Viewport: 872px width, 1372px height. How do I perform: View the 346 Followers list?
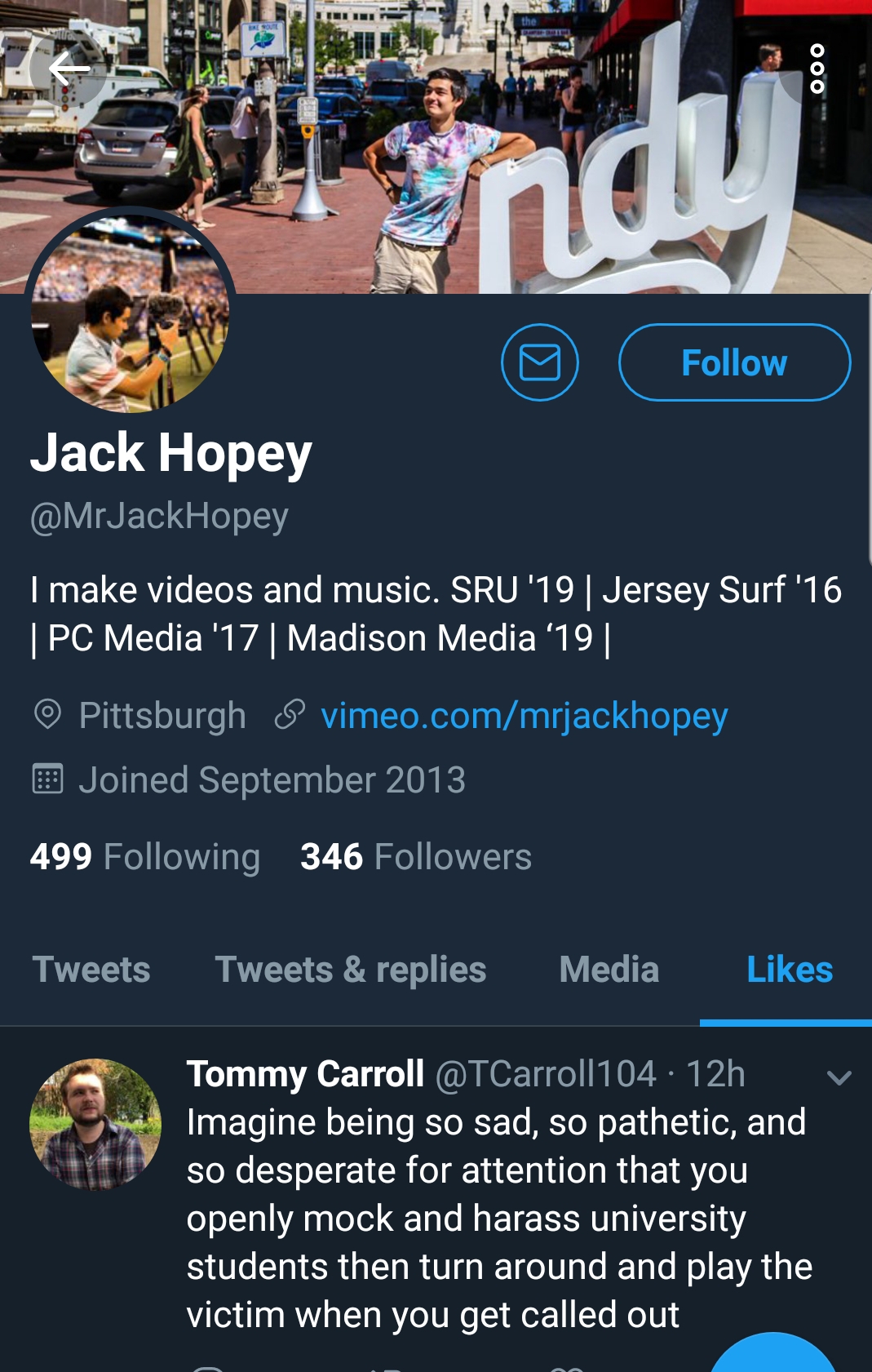(416, 857)
